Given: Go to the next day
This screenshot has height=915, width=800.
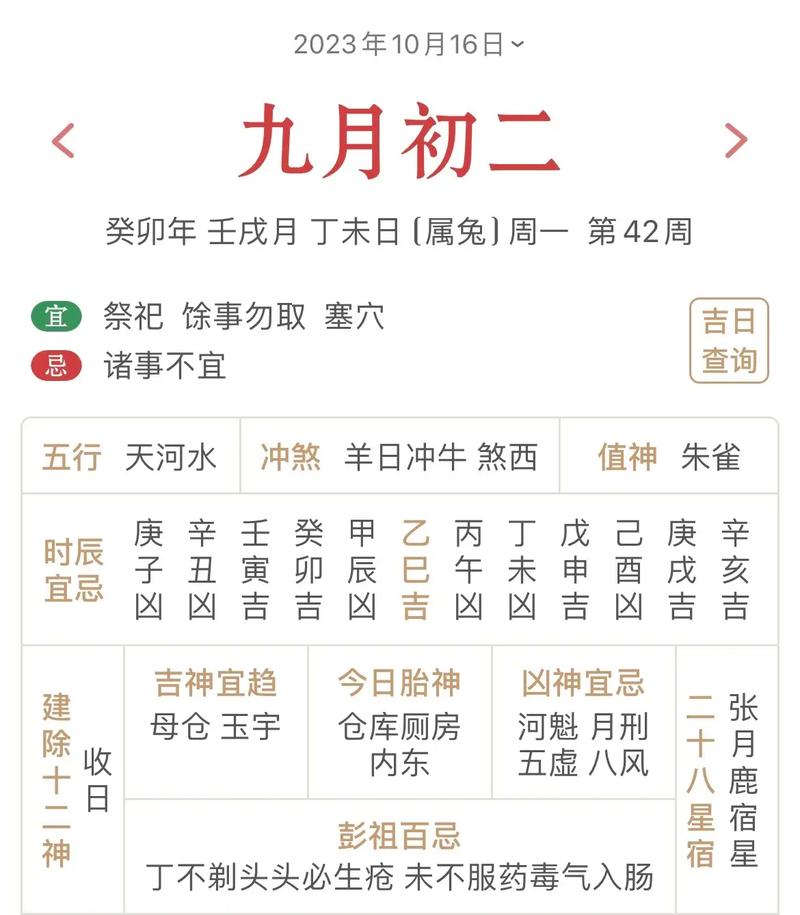Looking at the screenshot, I should pyautogui.click(x=736, y=141).
